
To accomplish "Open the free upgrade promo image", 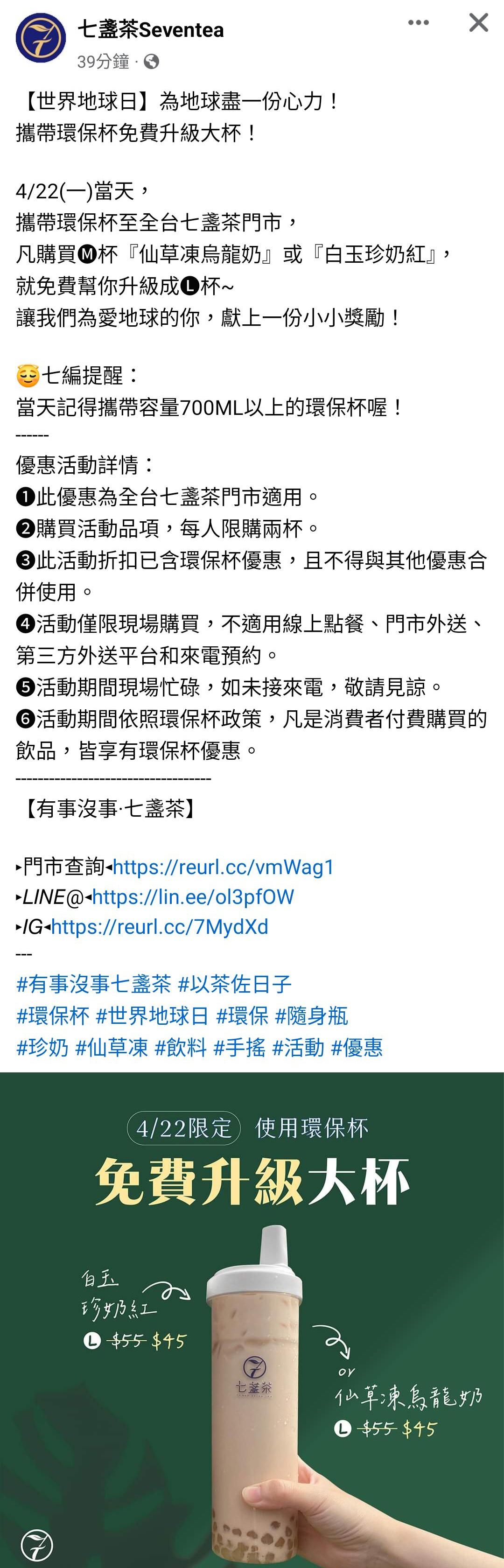I will [252, 1321].
